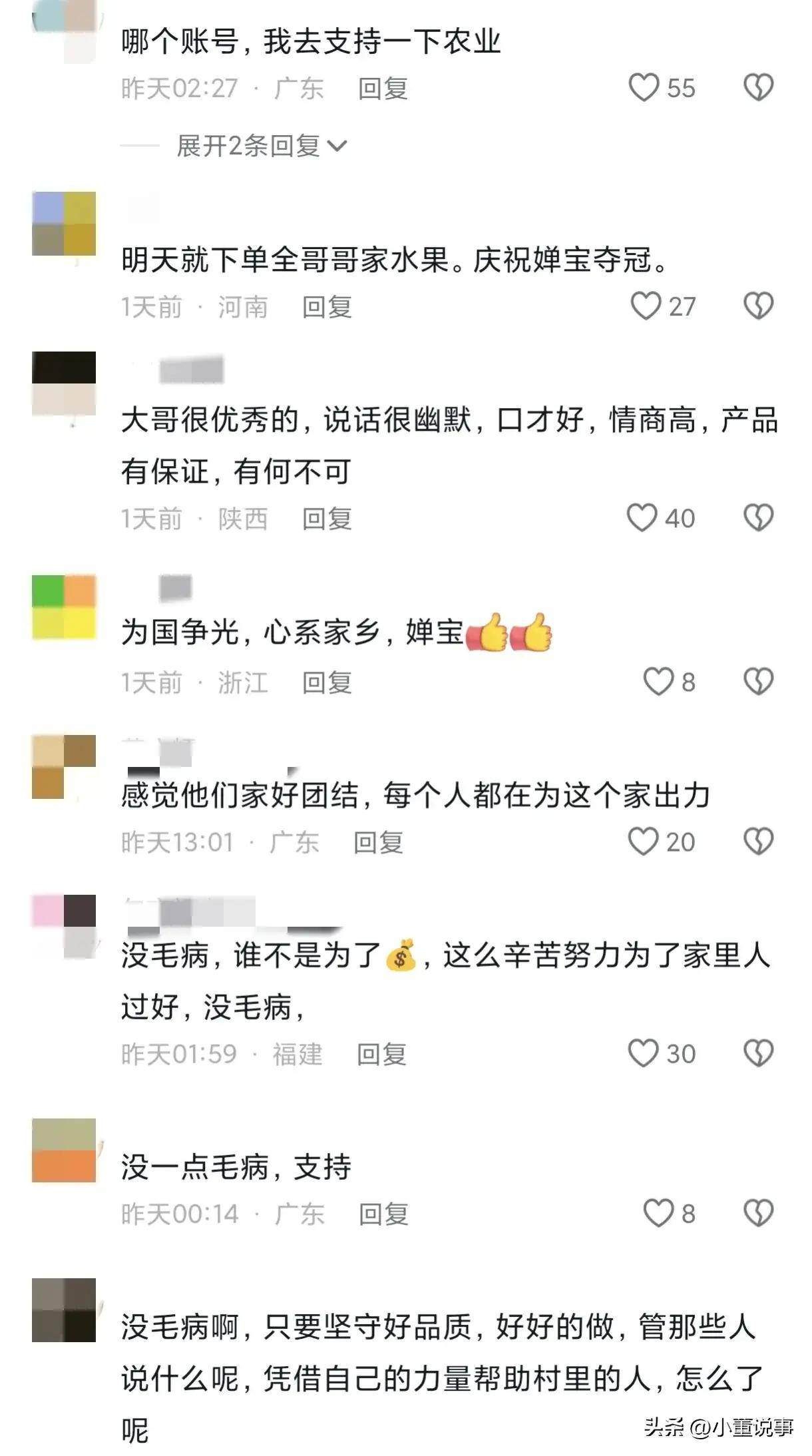The image size is (812, 1456).
Task: Dislike the first comment with 55 likes
Action: [x=758, y=88]
